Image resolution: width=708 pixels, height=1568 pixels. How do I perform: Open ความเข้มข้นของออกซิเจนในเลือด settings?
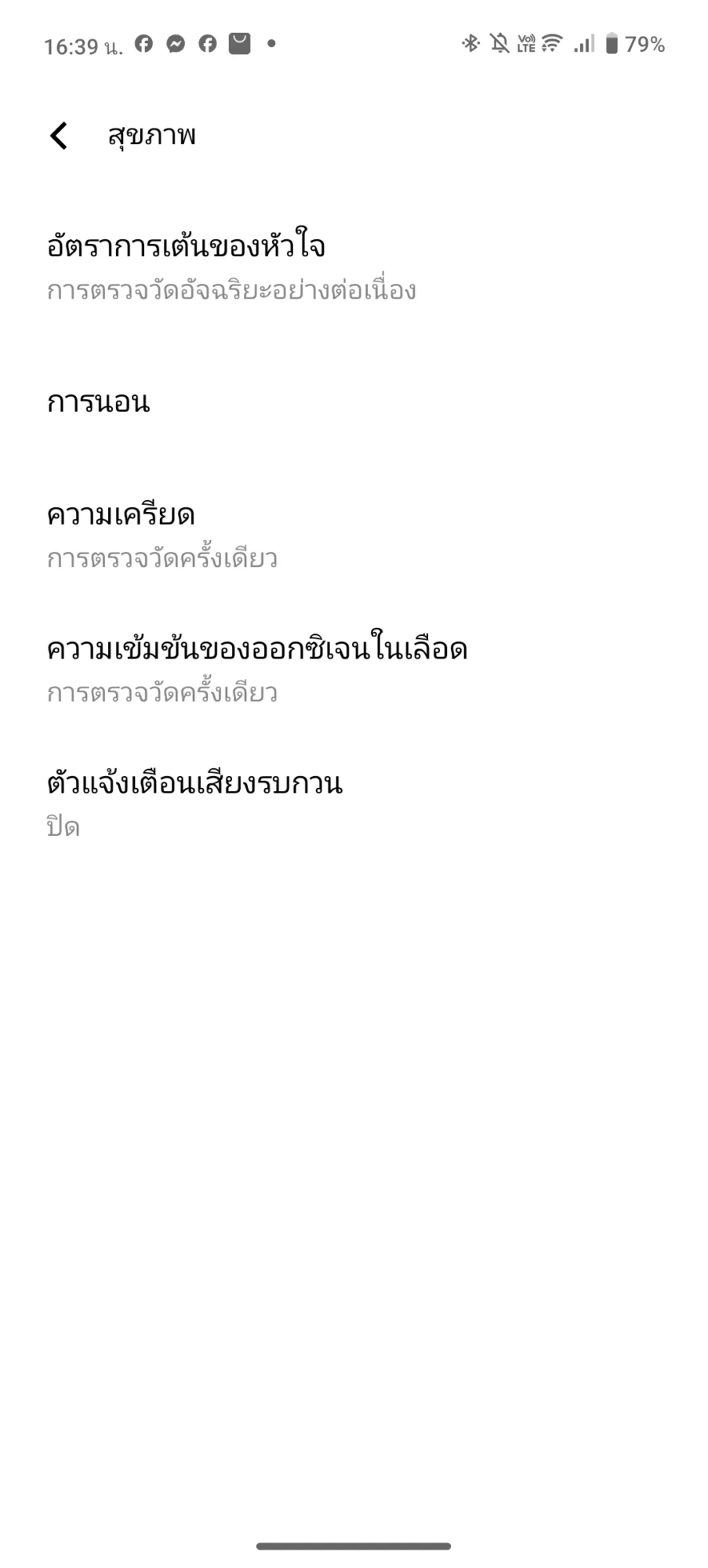354,670
